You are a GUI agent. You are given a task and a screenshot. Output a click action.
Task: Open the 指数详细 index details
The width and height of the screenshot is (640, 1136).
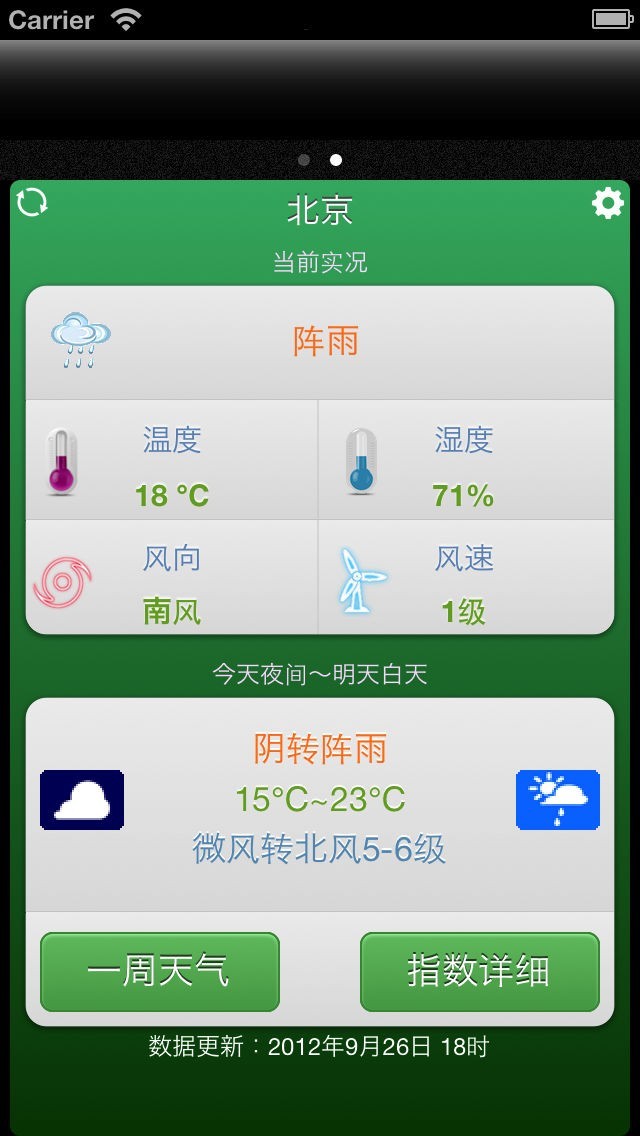[479, 971]
